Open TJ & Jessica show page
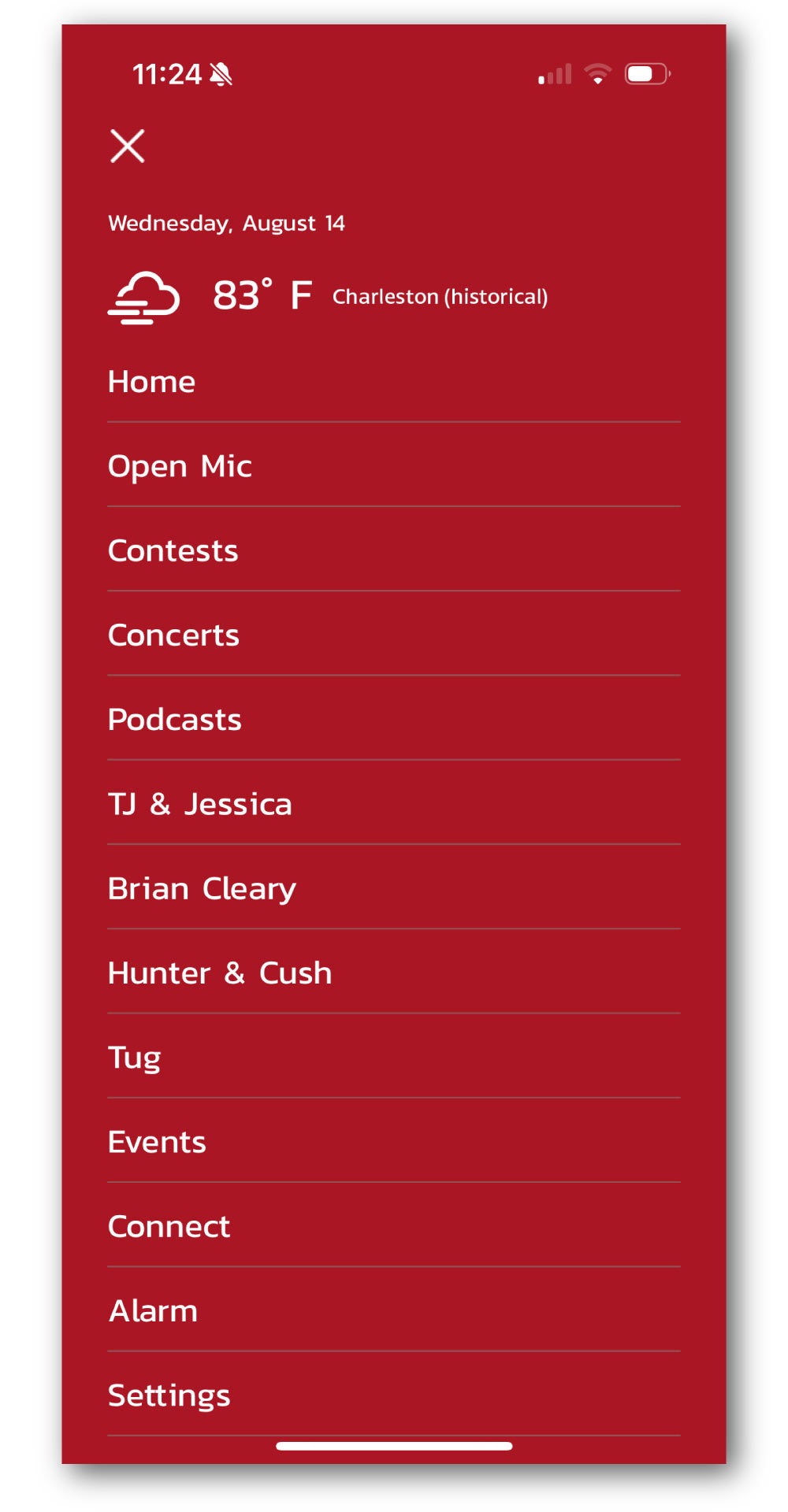 pyautogui.click(x=394, y=804)
